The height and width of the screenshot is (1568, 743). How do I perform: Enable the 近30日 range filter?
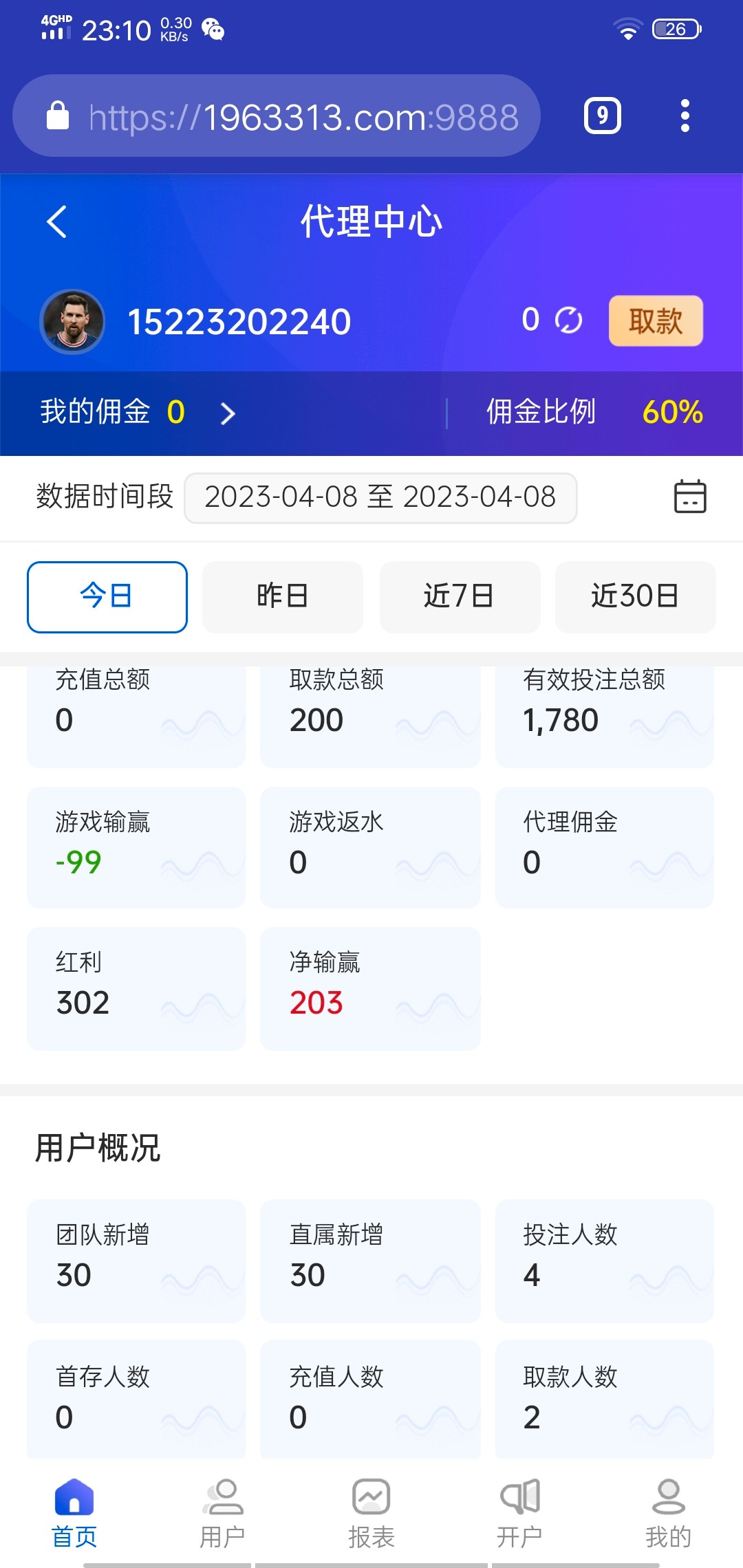coord(635,597)
